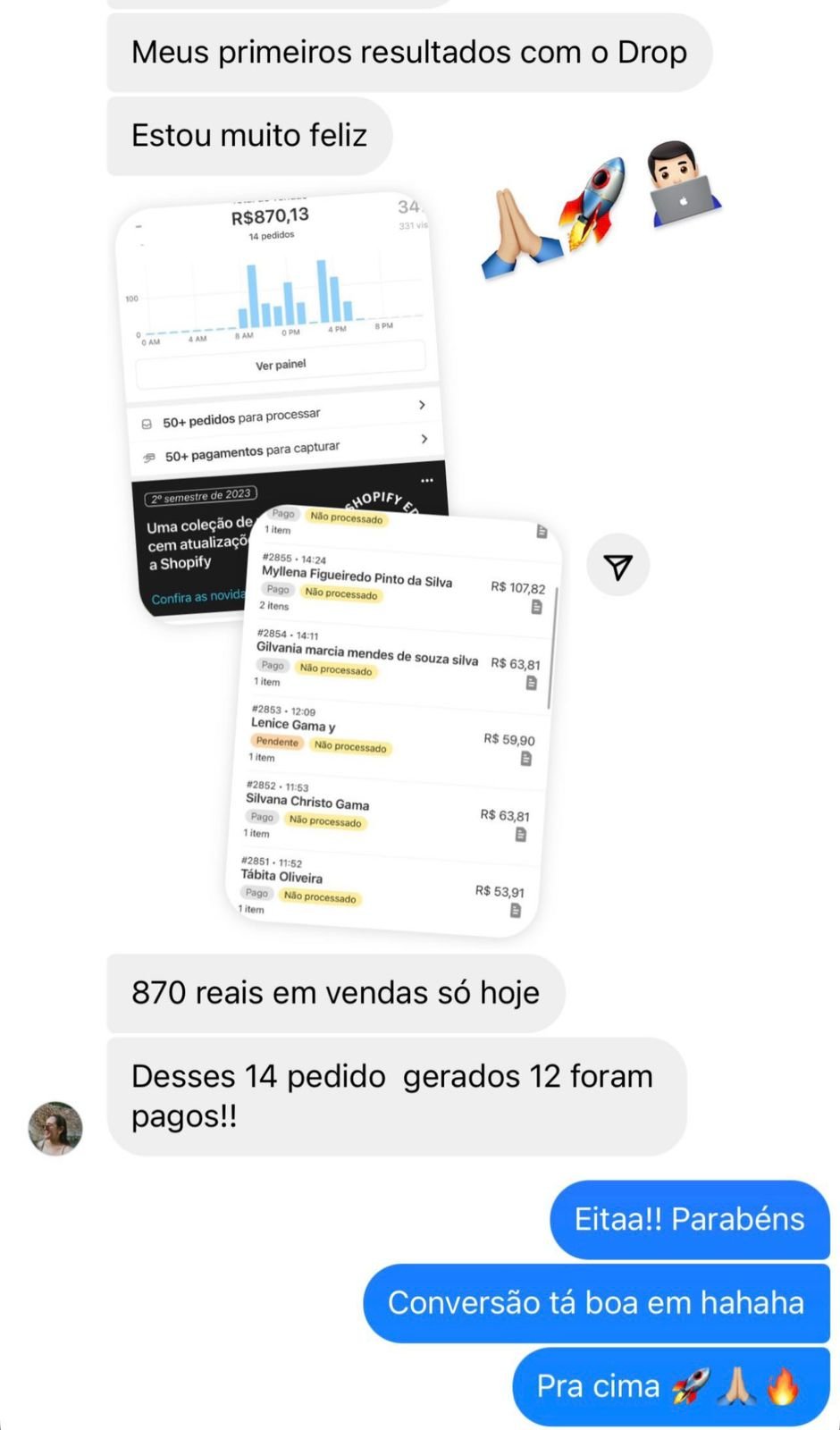
Task: Open the sender's profile picture
Action: click(x=55, y=1128)
